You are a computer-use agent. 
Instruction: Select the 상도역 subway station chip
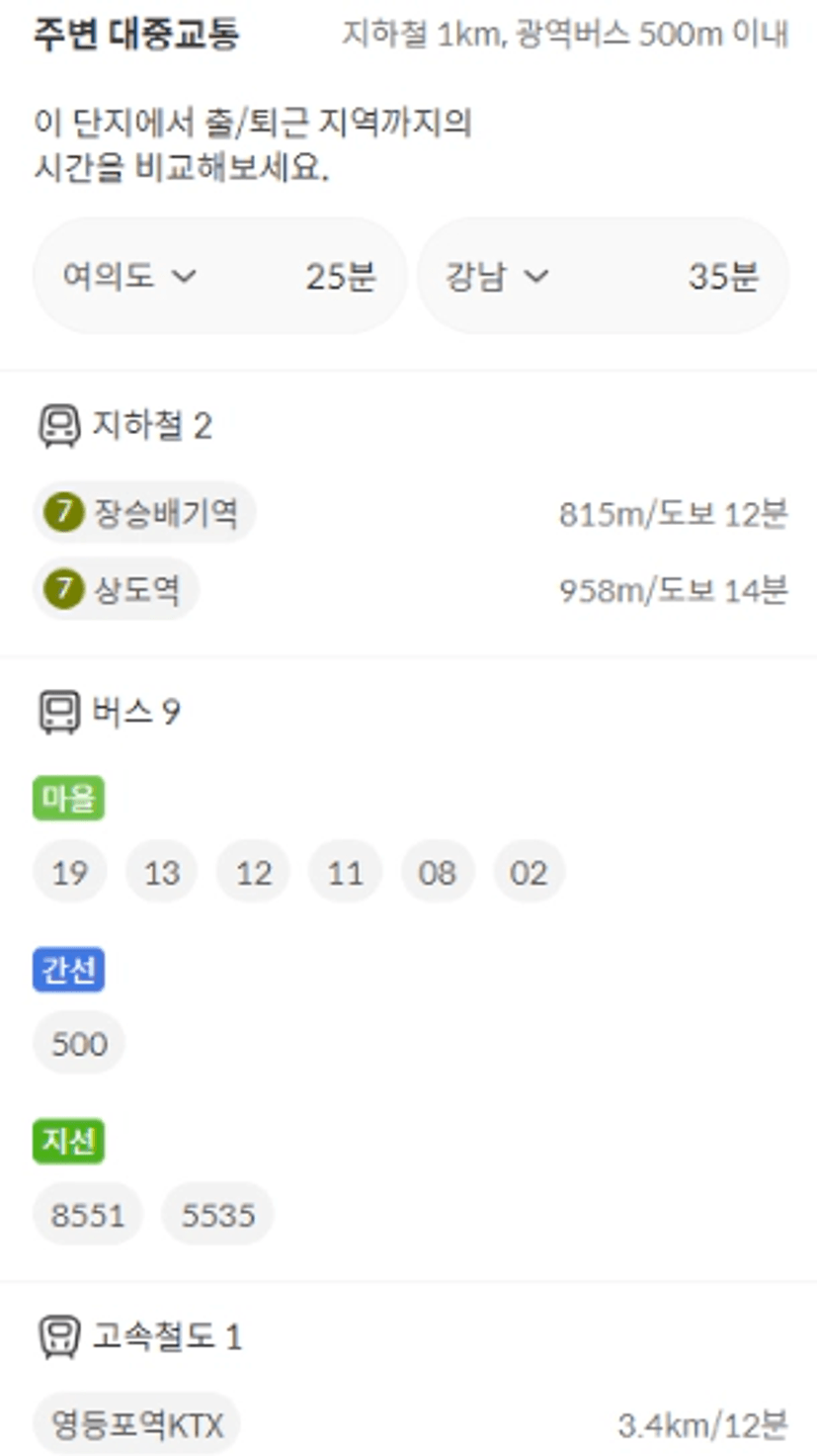[116, 589]
